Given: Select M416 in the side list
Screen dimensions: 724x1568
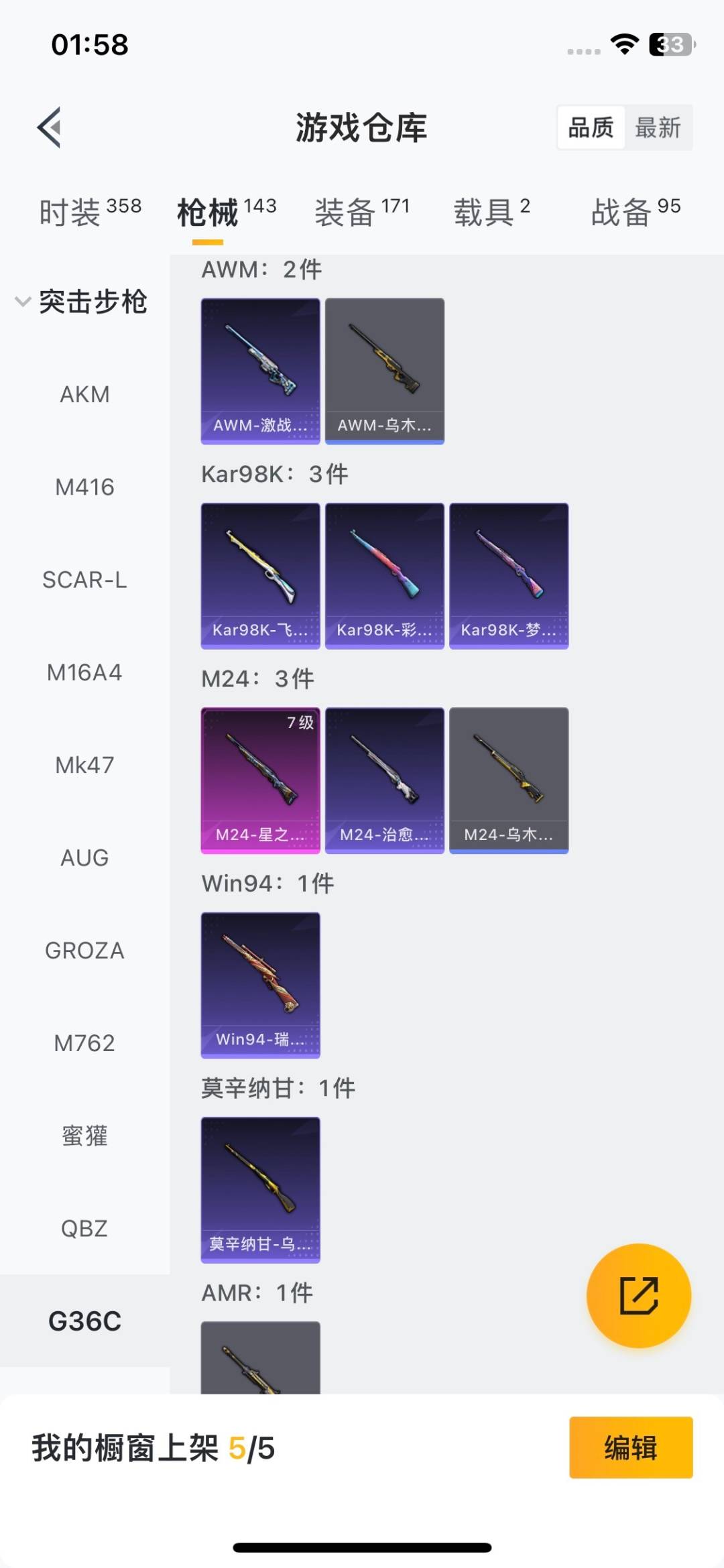Looking at the screenshot, I should tap(84, 487).
